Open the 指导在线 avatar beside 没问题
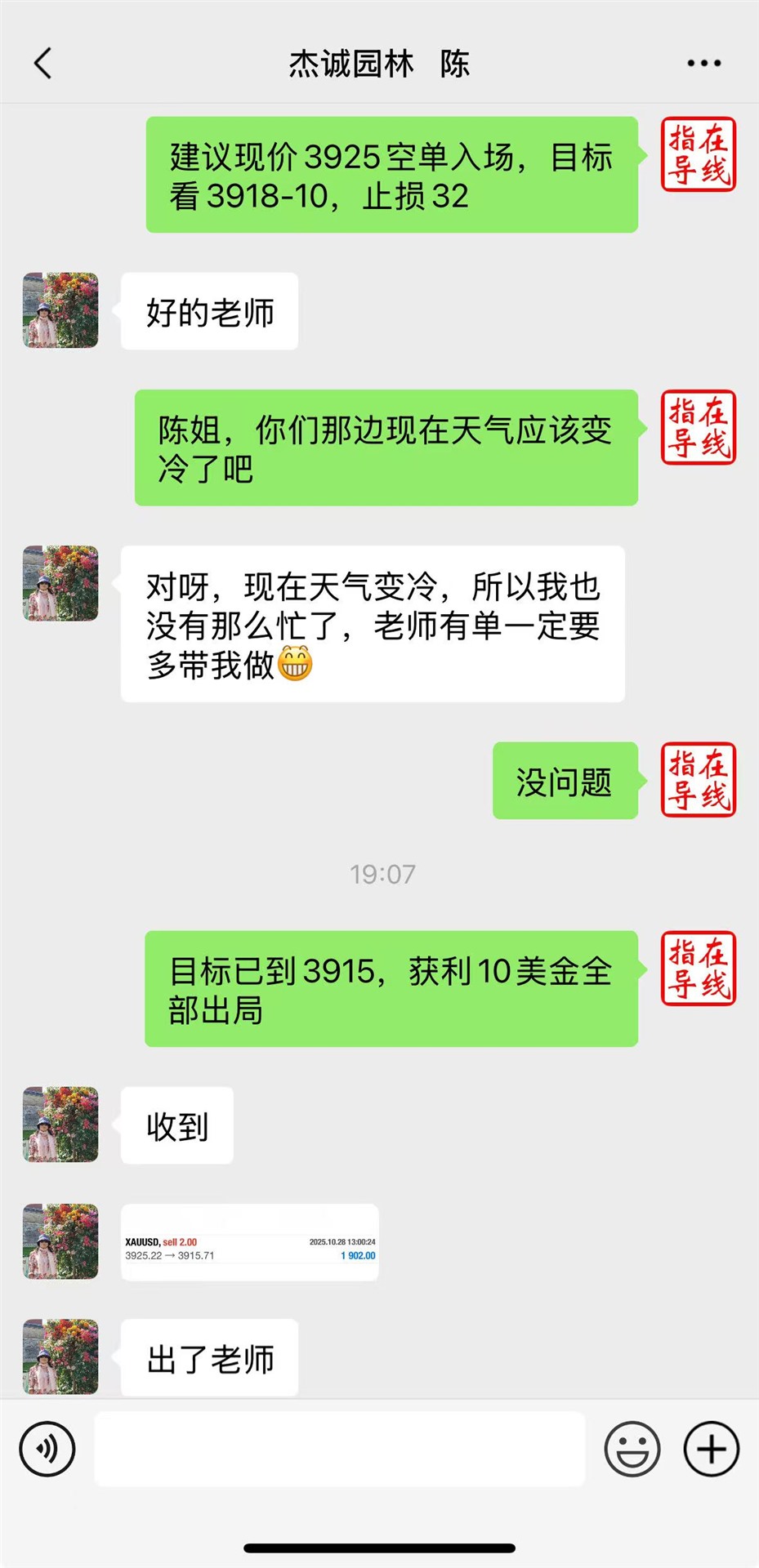Viewport: 759px width, 1568px height. pyautogui.click(x=699, y=780)
